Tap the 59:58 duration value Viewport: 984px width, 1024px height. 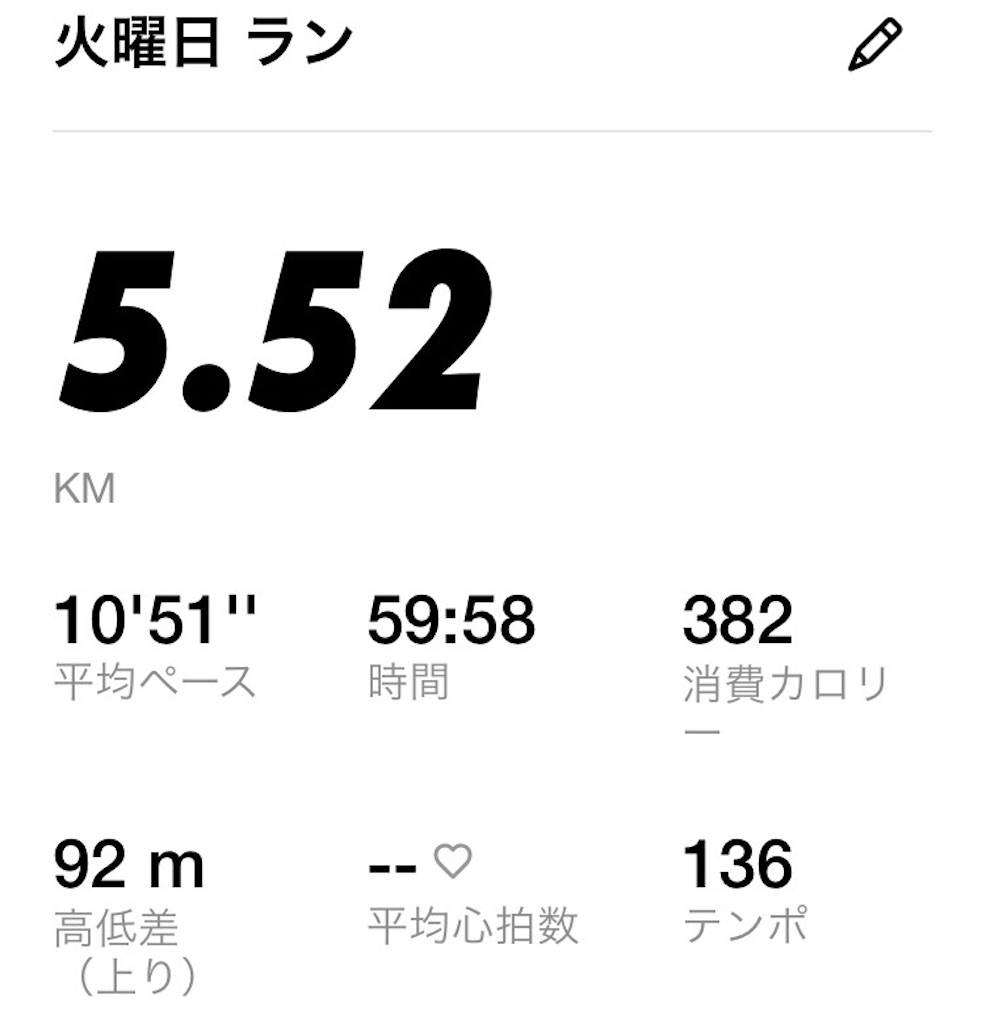point(452,620)
